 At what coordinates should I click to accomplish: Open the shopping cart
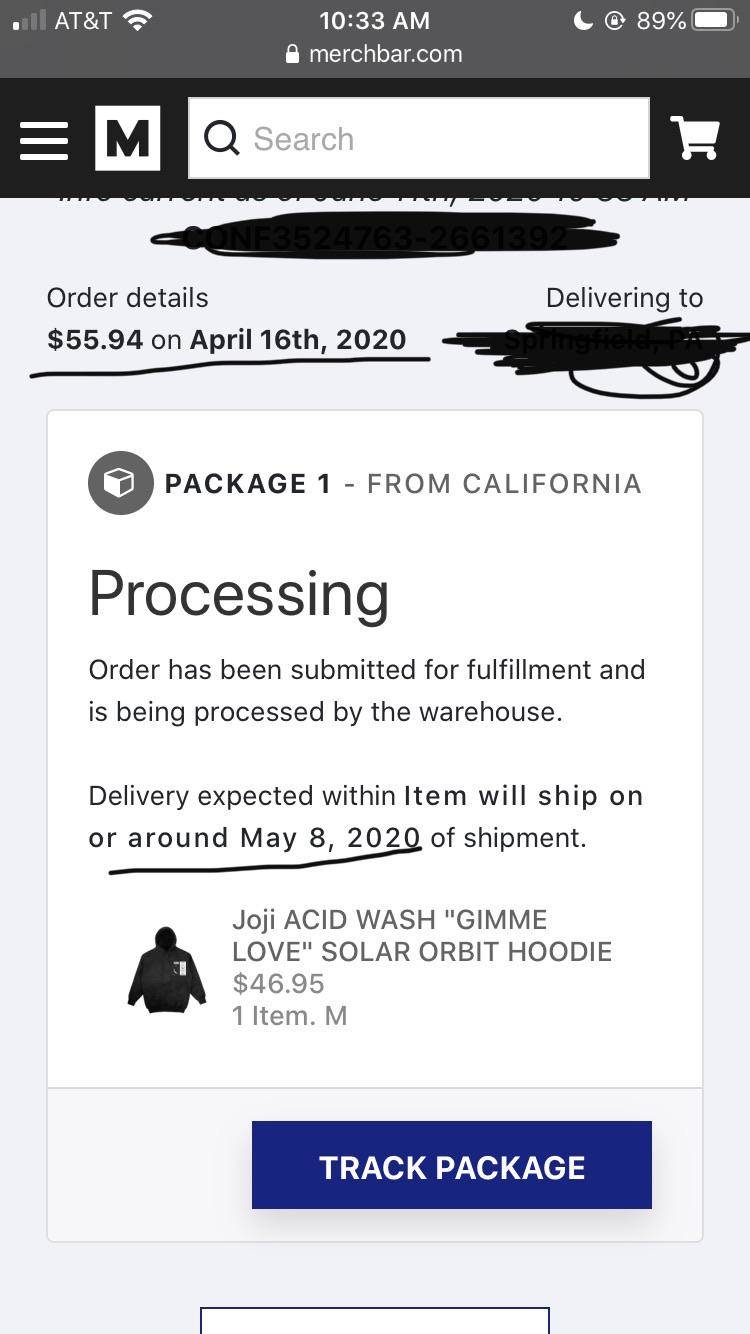point(697,138)
